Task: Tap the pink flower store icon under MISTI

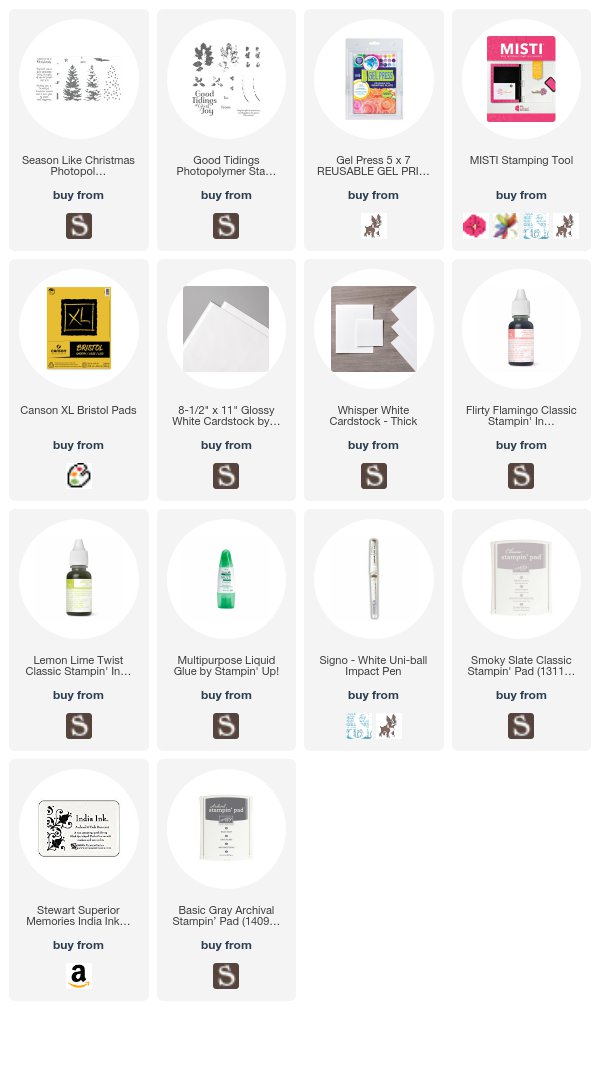Action: point(474,225)
